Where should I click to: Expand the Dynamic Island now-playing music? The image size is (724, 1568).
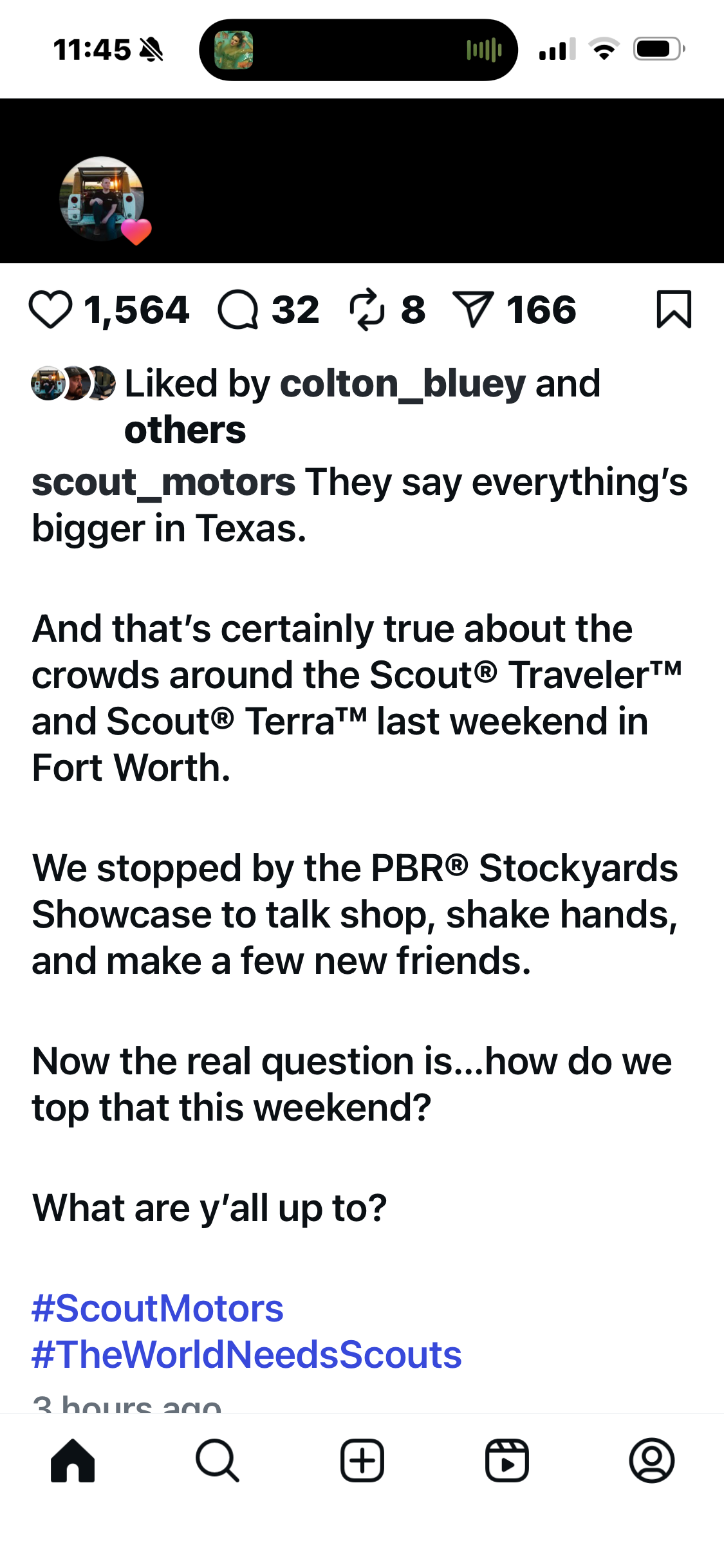(358, 50)
